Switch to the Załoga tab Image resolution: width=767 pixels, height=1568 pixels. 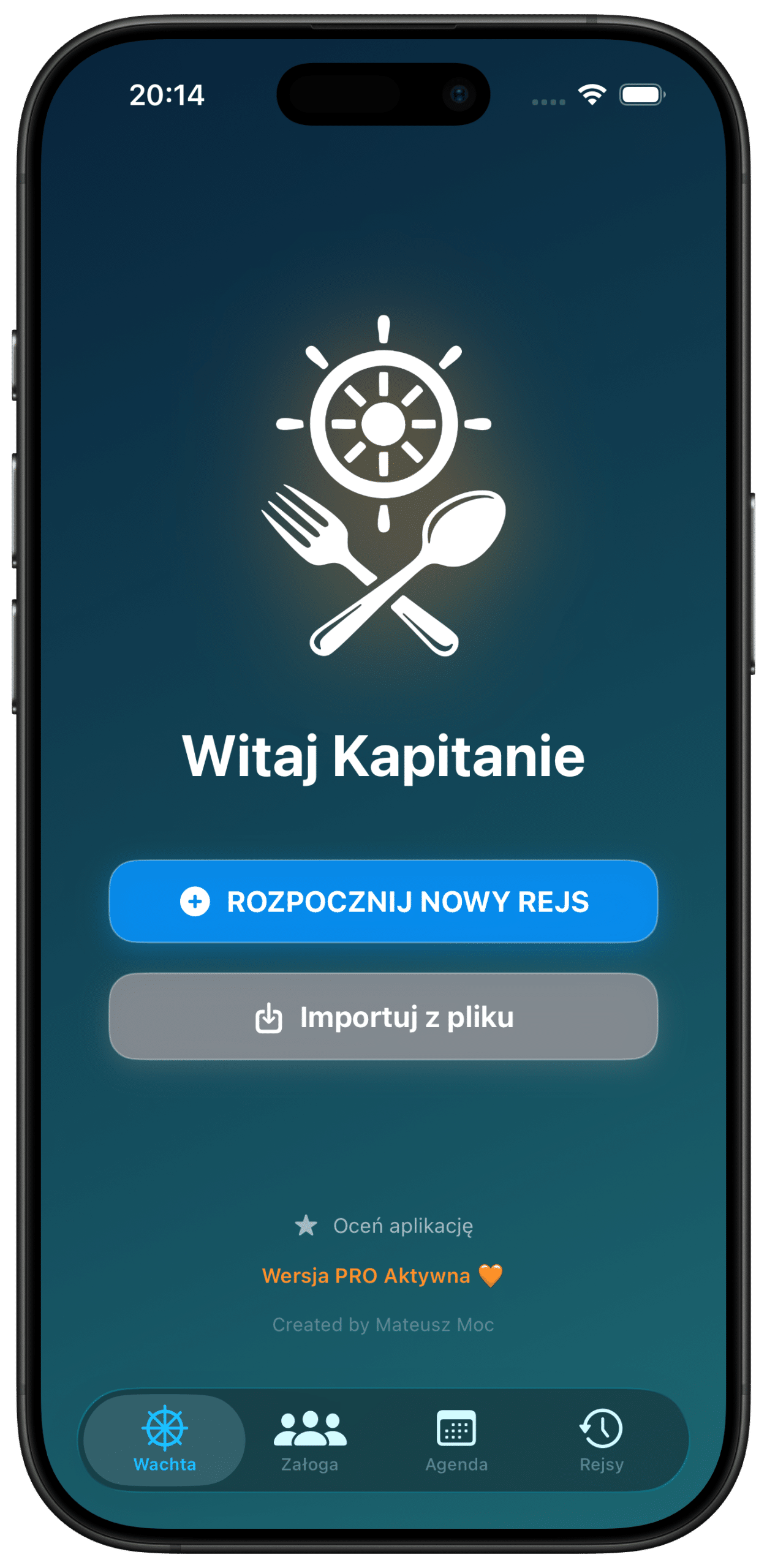[x=310, y=1441]
